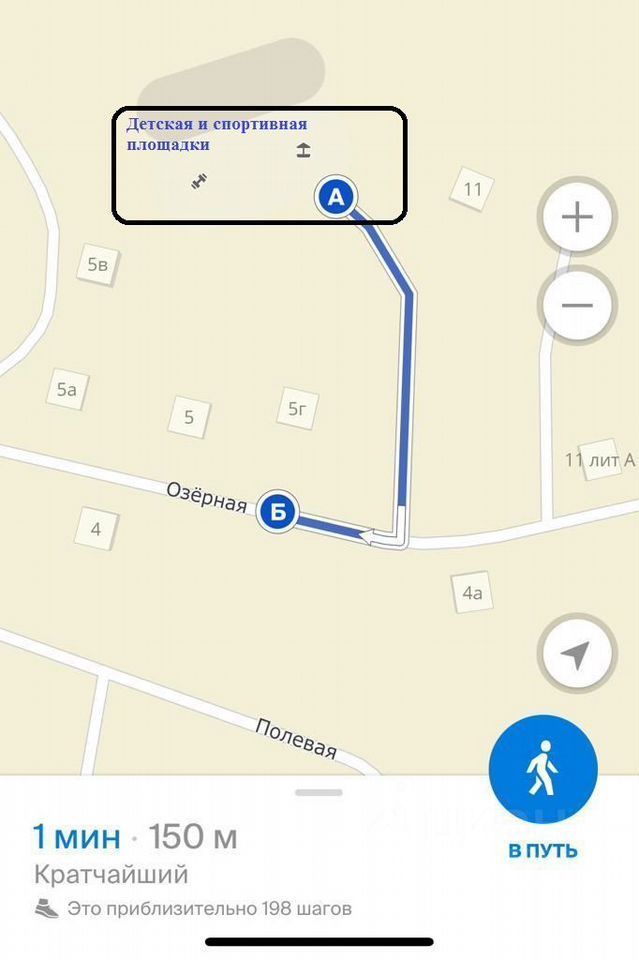Center the map on my location
Image resolution: width=639 pixels, height=960 pixels.
[x=574, y=655]
